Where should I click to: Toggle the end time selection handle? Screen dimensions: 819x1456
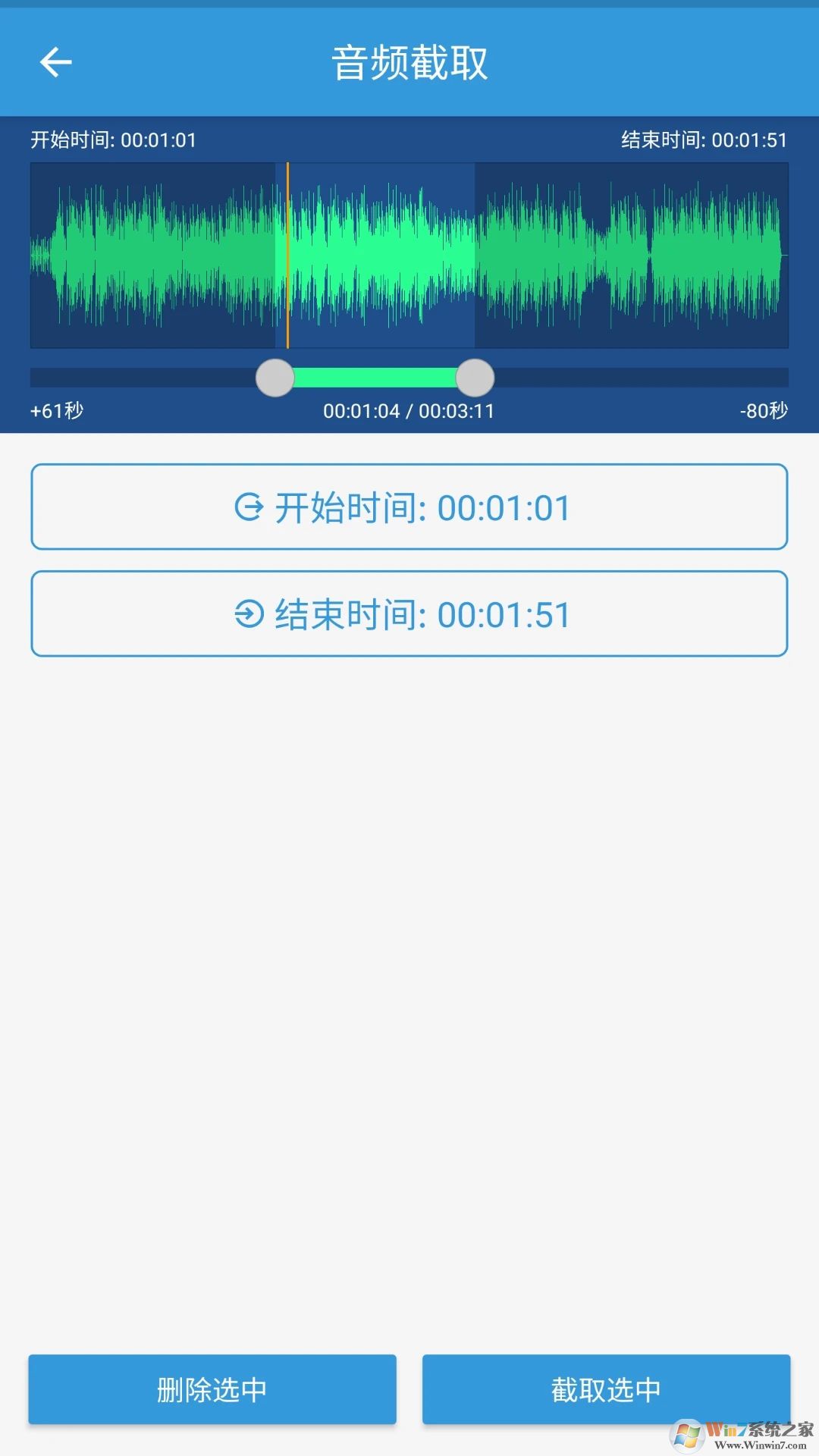pos(475,377)
